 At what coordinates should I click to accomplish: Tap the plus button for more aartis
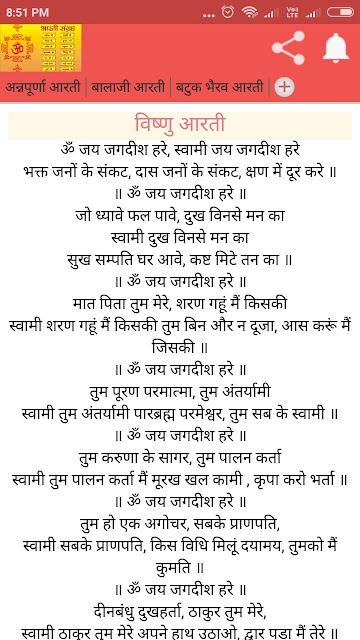click(284, 87)
